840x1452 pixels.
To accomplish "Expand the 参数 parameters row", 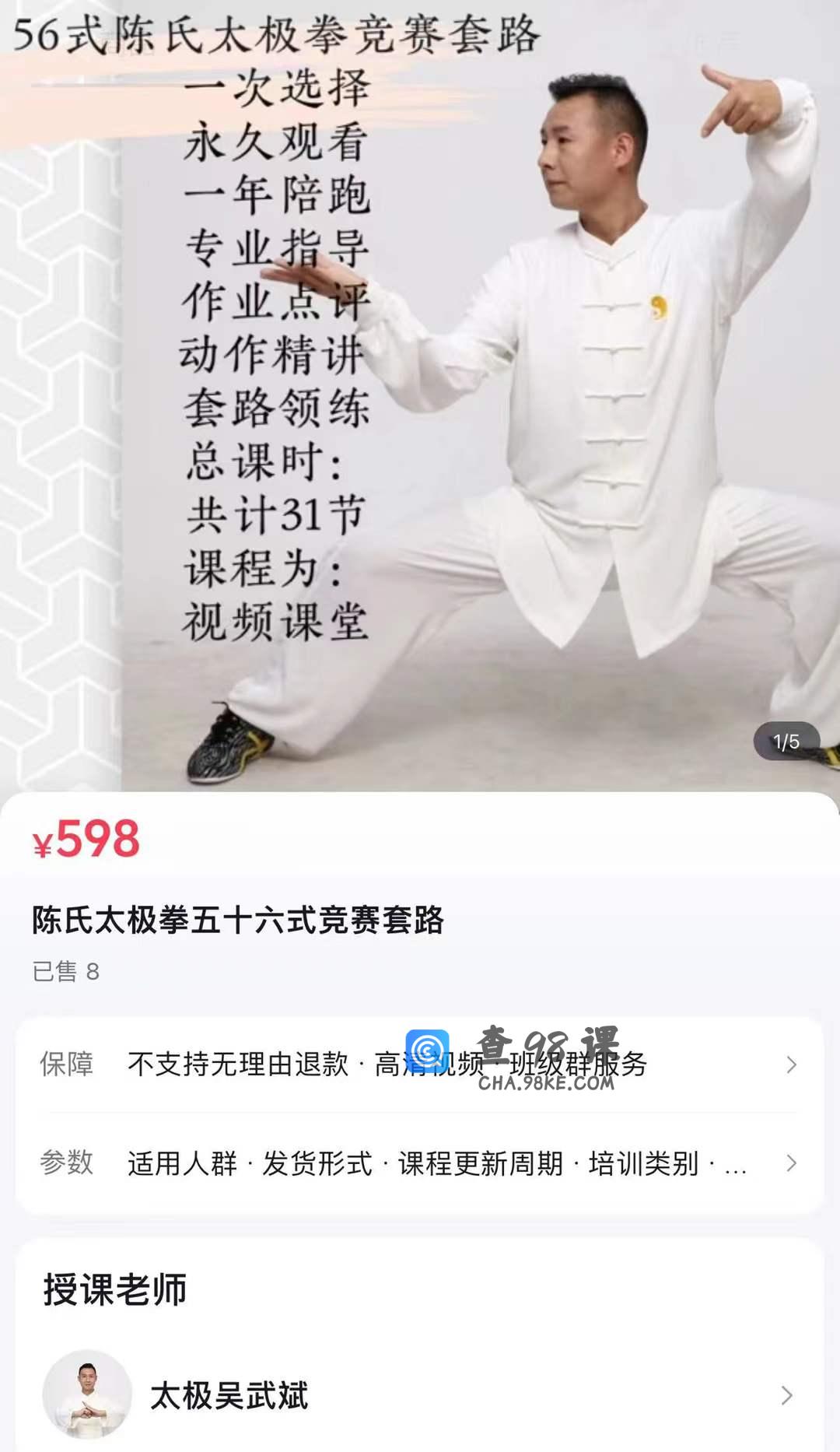I will pos(420,1163).
